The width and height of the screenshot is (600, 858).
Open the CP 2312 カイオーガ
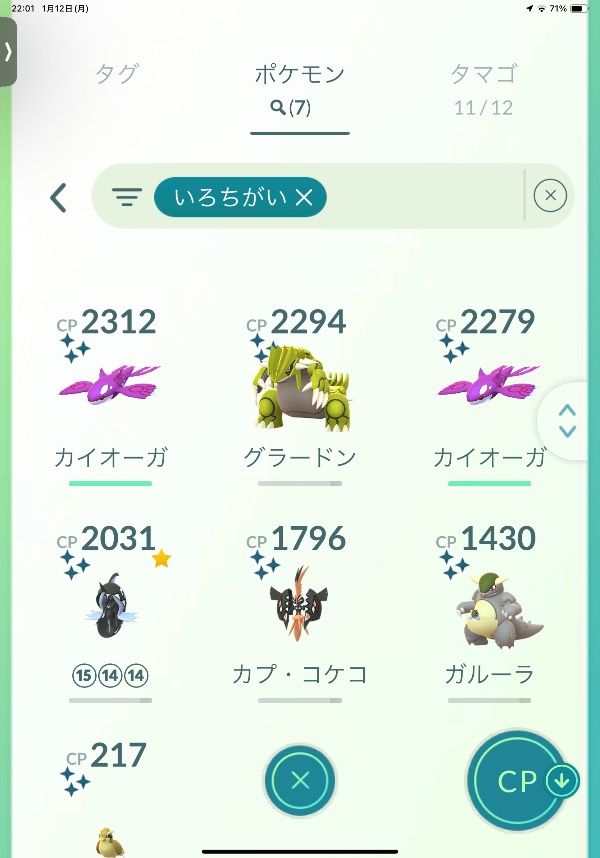pos(110,390)
